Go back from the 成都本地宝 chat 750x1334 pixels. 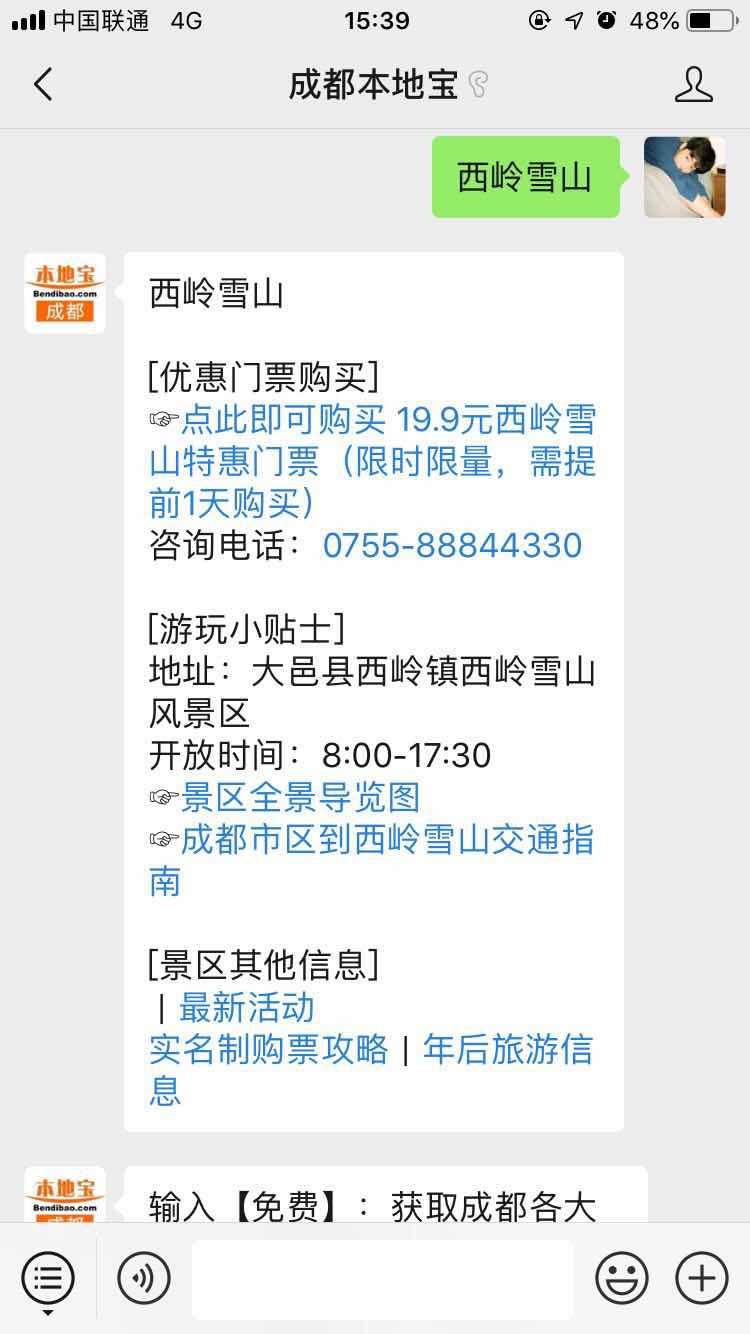pyautogui.click(x=43, y=85)
